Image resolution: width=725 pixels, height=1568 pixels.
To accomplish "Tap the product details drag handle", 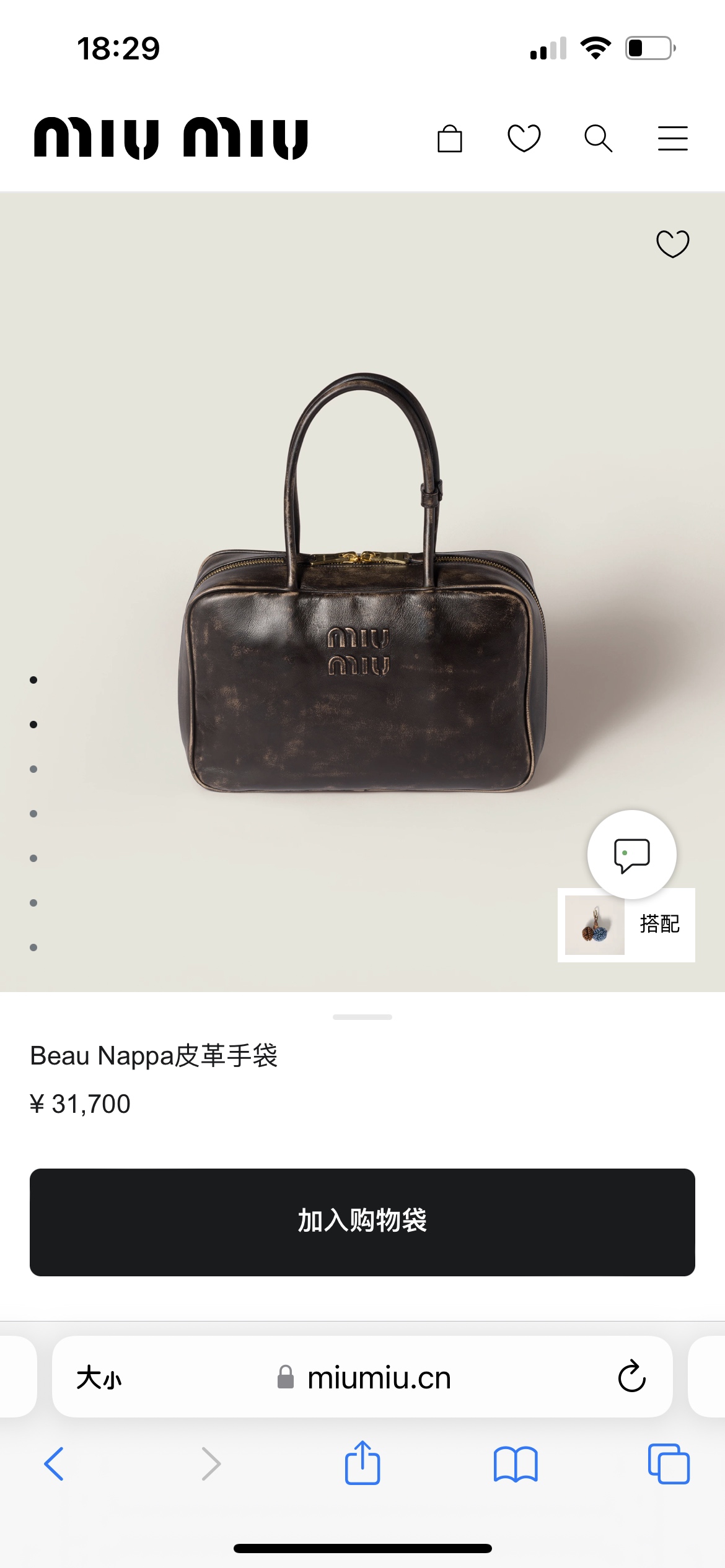I will point(362,1017).
